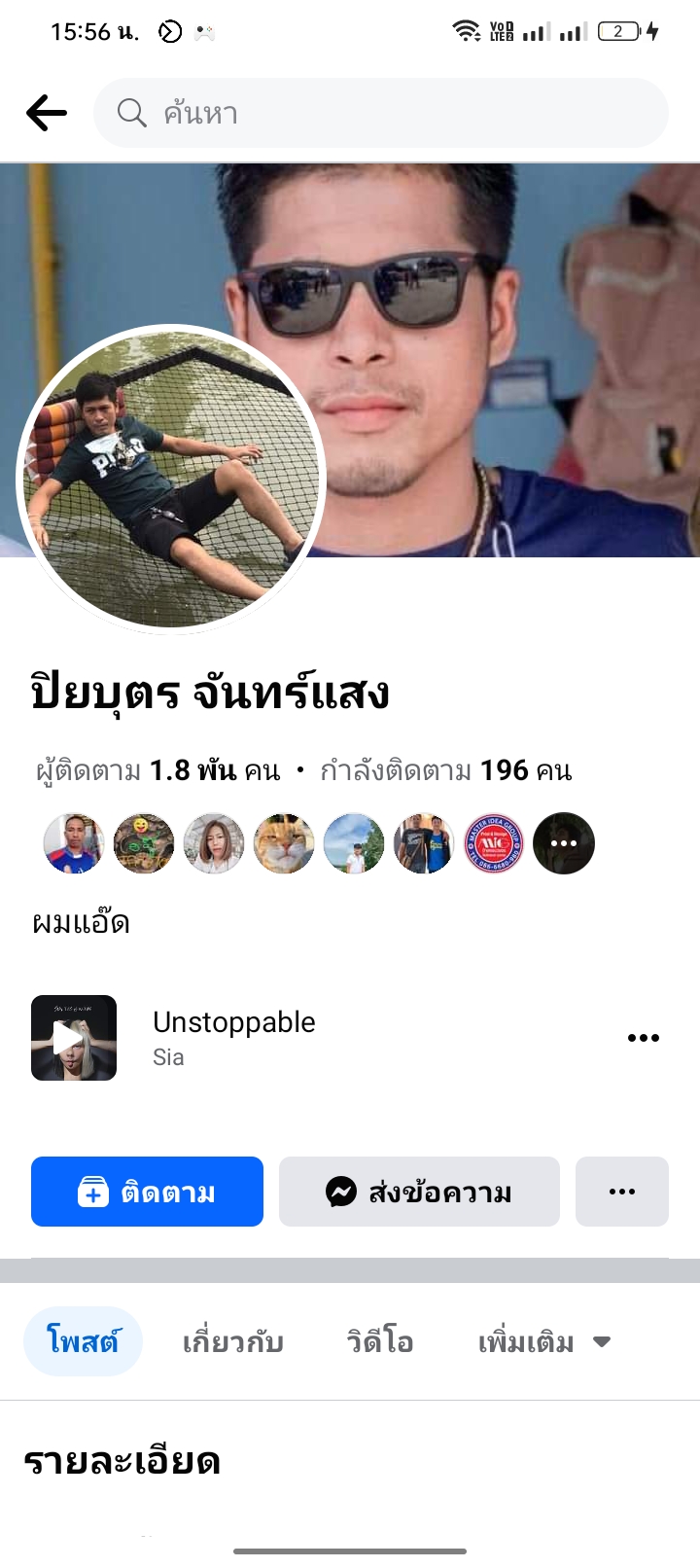Open more profile actions beside ส่งข้อความ

click(621, 1192)
